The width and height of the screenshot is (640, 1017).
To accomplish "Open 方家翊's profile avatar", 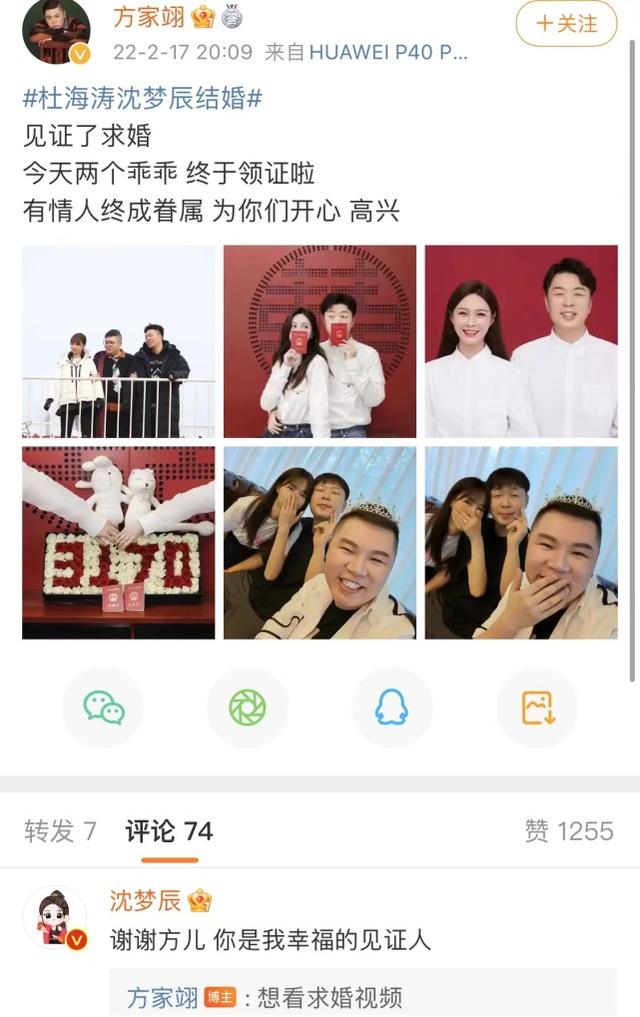I will coord(56,30).
